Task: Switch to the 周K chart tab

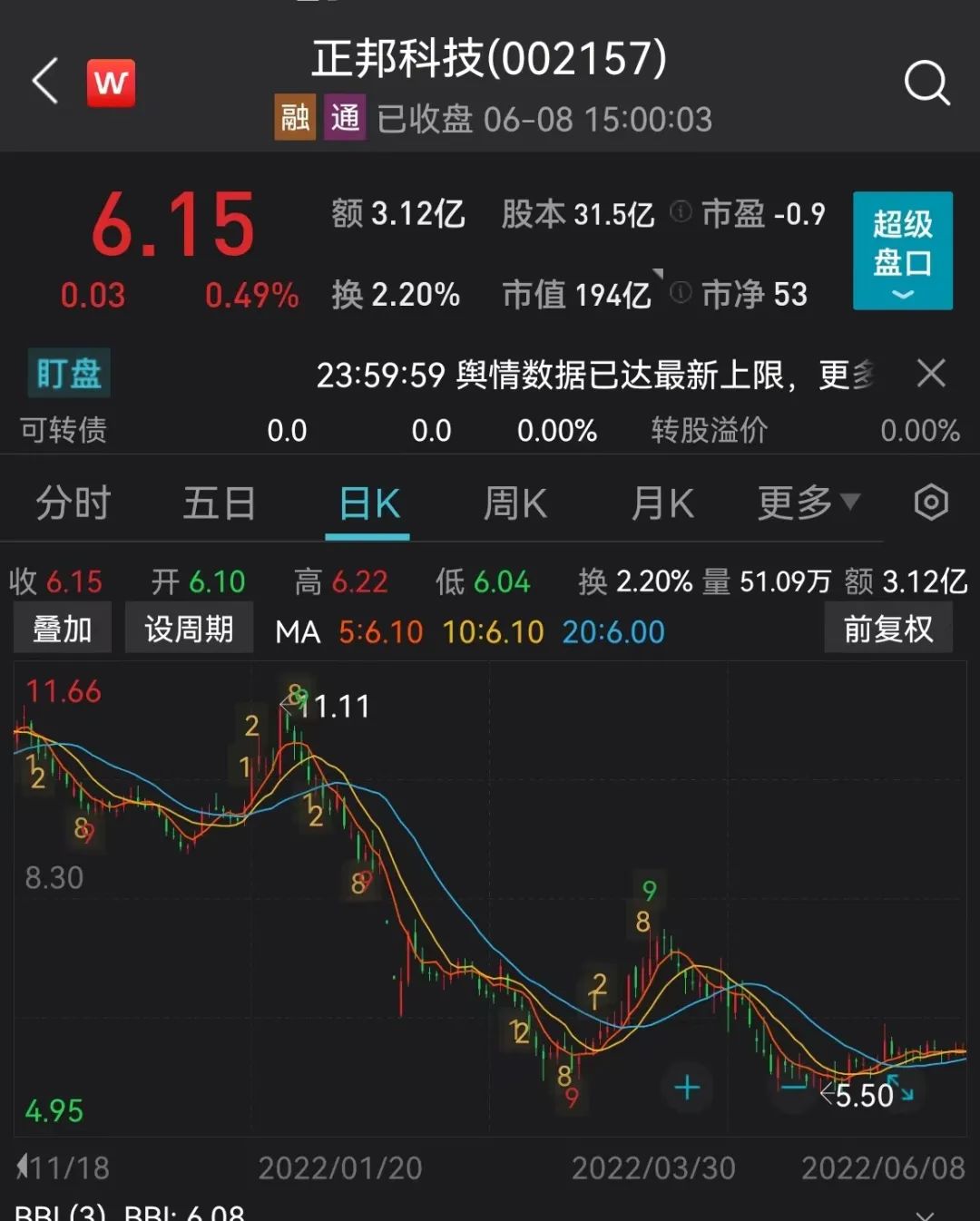Action: 514,503
